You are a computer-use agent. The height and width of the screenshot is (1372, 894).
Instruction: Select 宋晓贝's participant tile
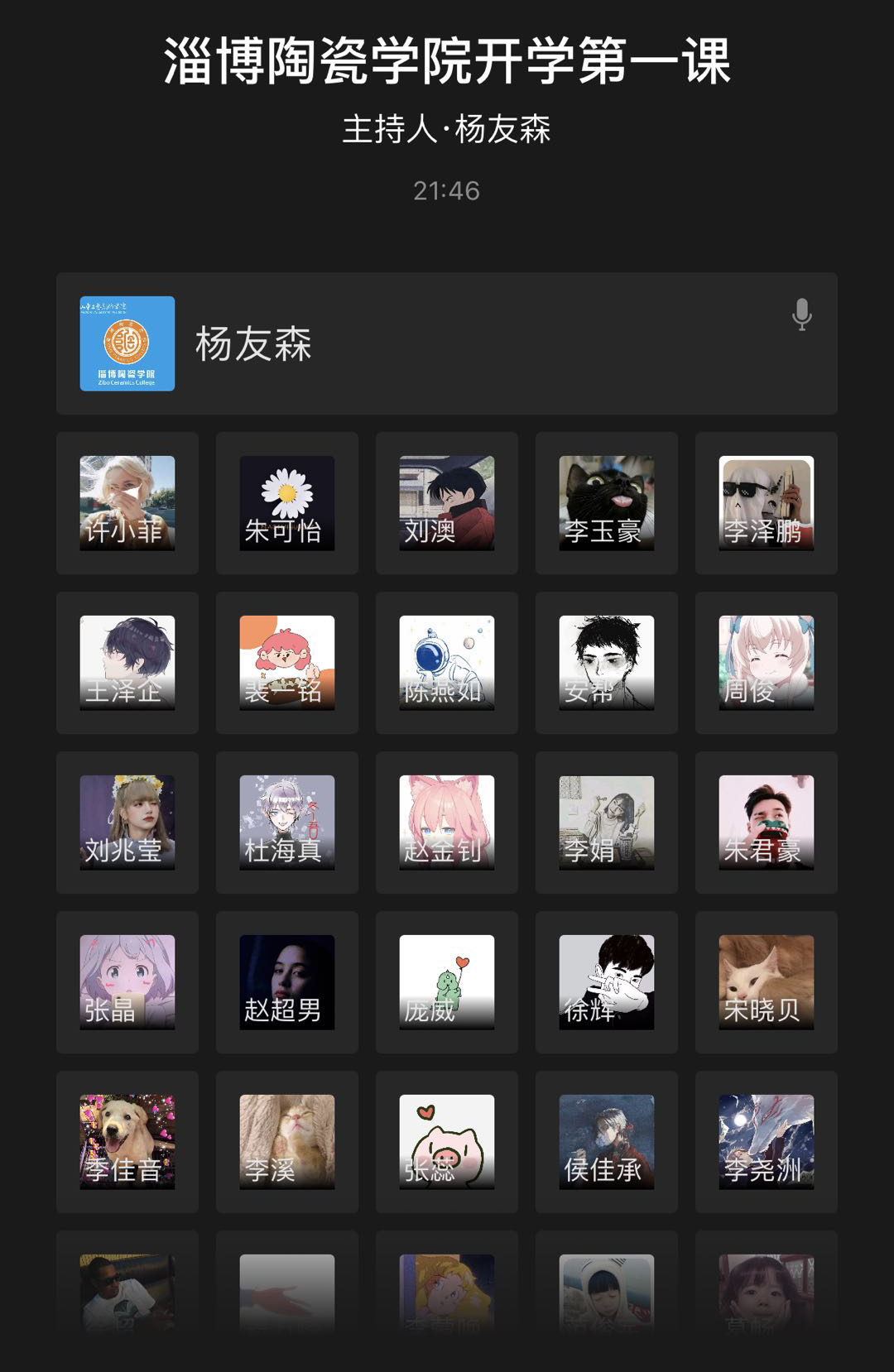[x=767, y=982]
